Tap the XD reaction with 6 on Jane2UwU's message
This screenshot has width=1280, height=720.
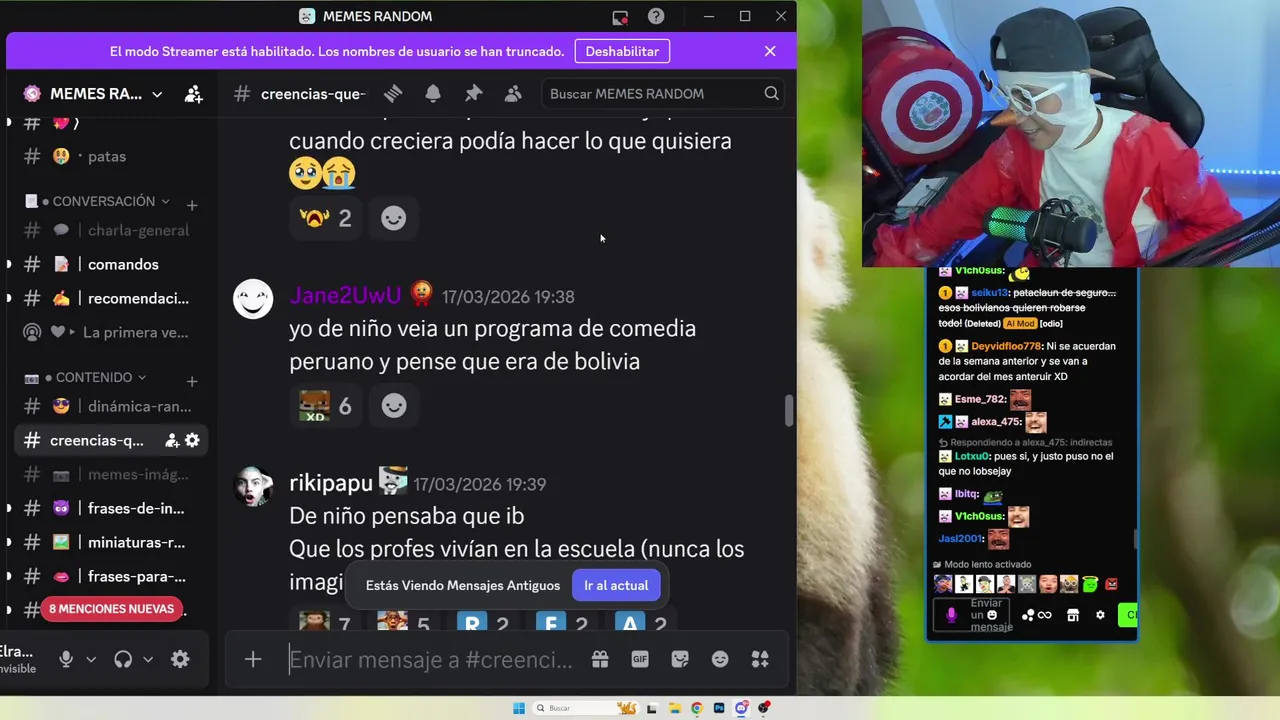pos(325,405)
